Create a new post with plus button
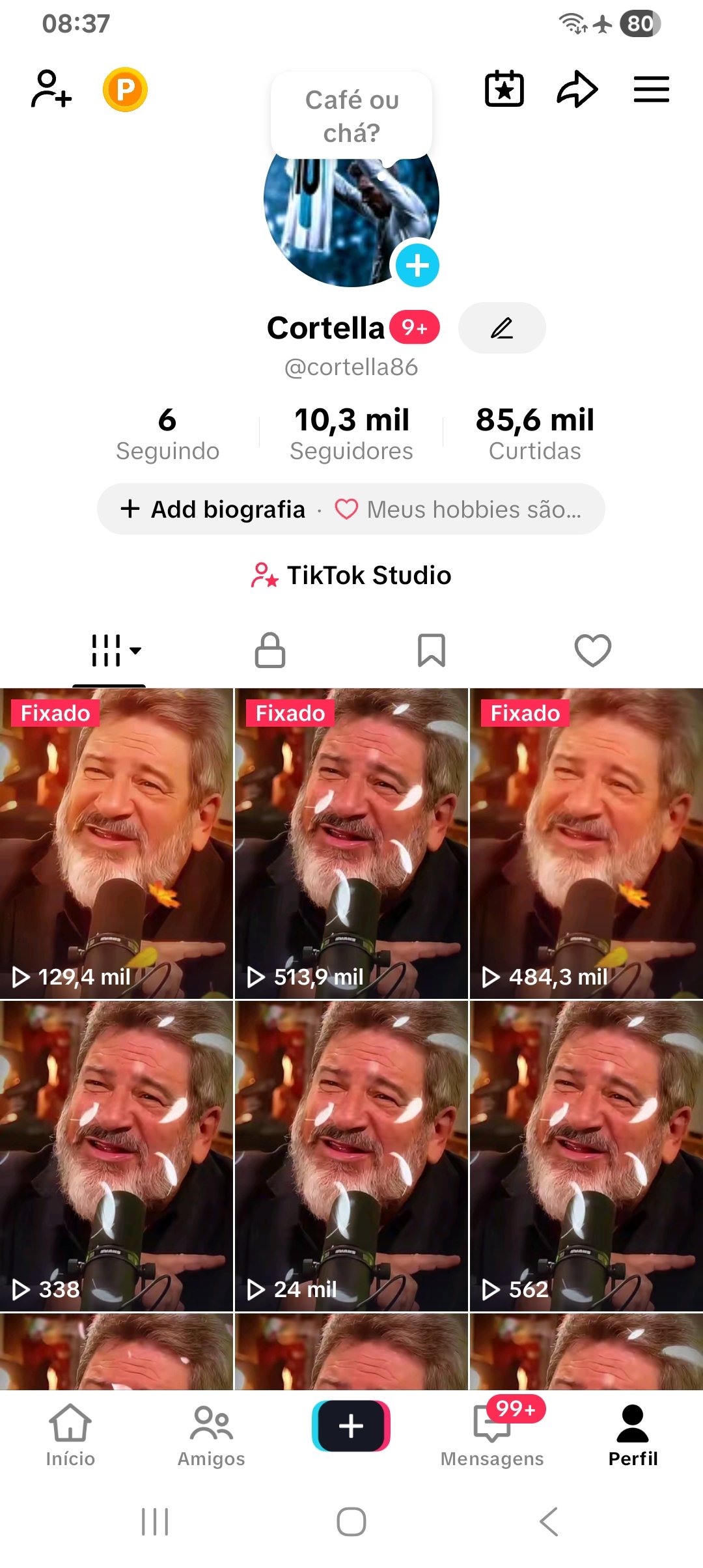 point(351,1426)
